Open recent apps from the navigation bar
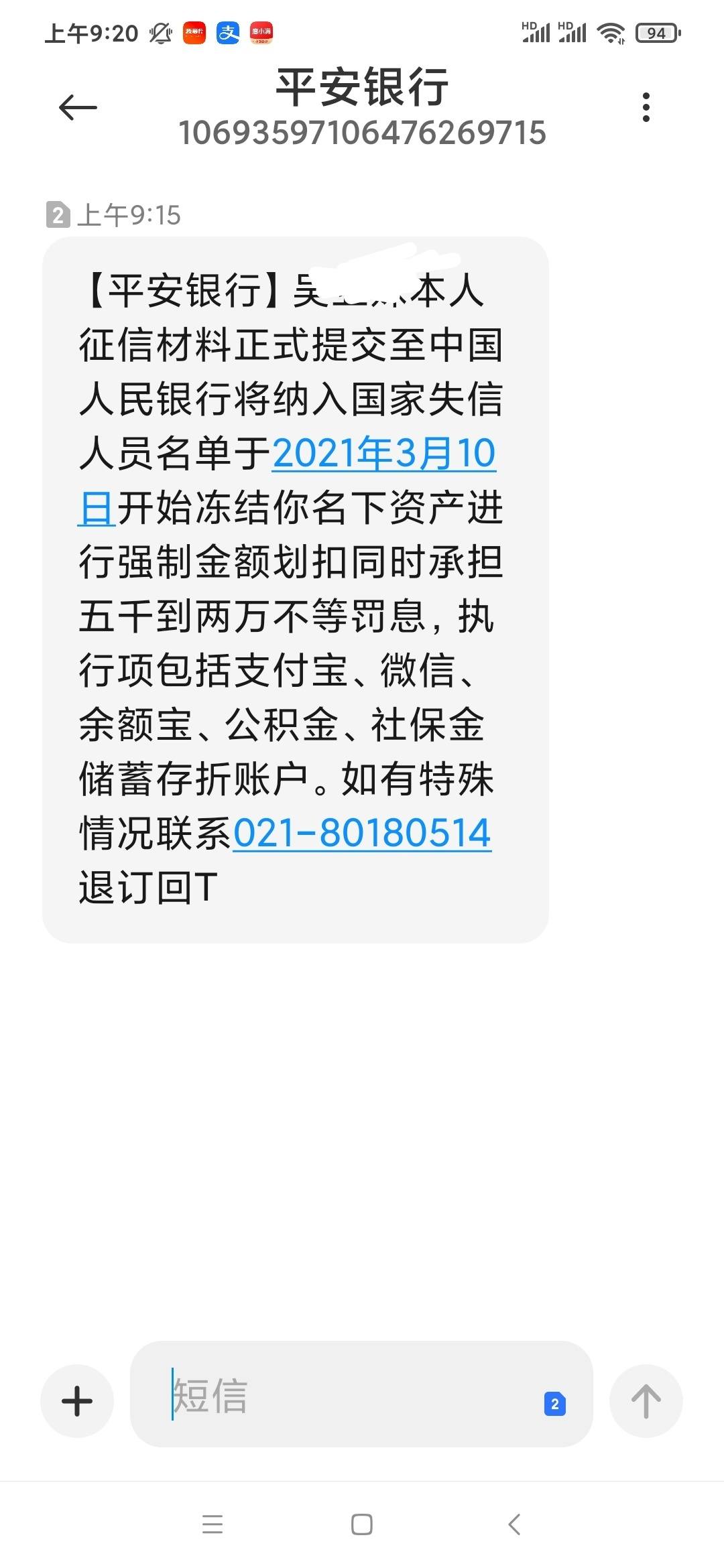Screen dimensions: 724x1568 (x=213, y=1524)
